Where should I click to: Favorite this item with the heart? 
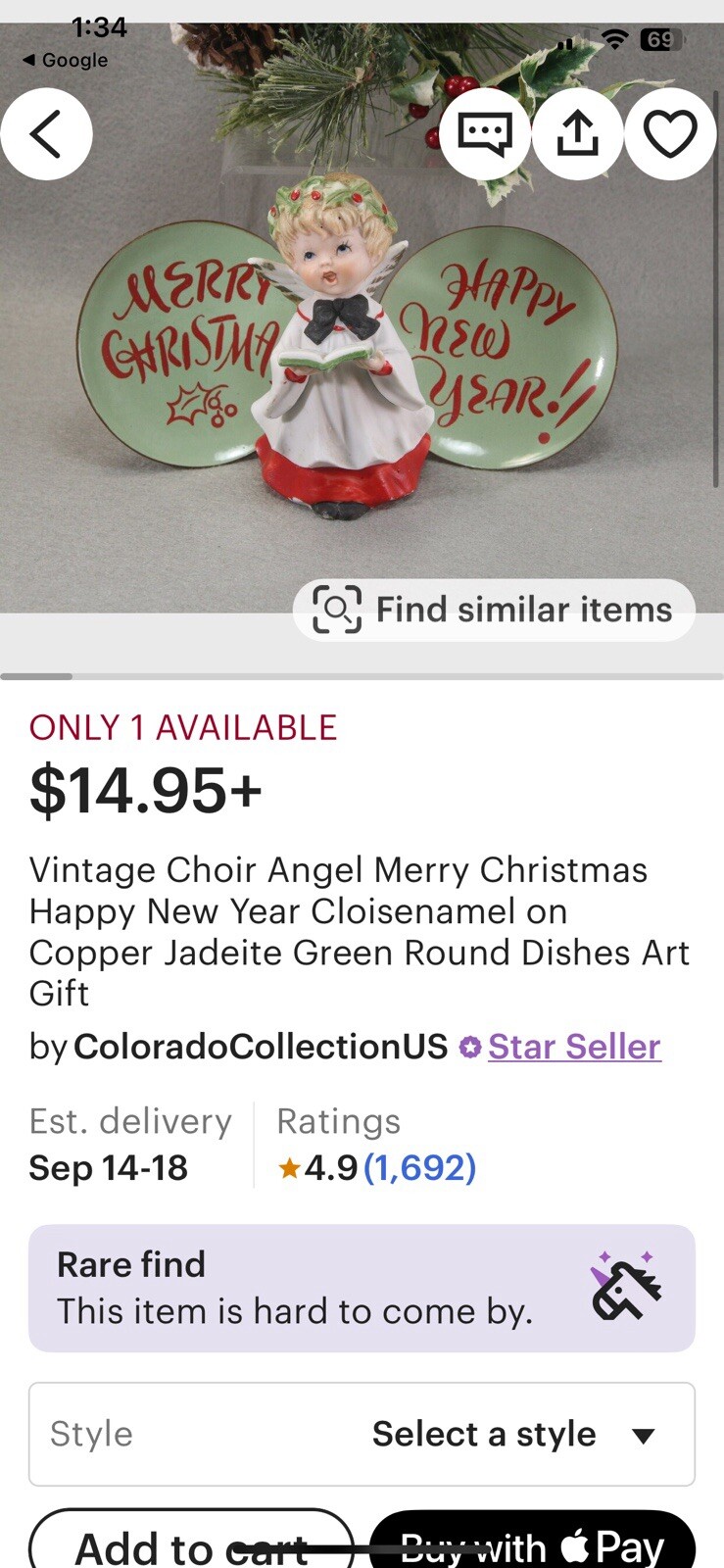click(670, 134)
